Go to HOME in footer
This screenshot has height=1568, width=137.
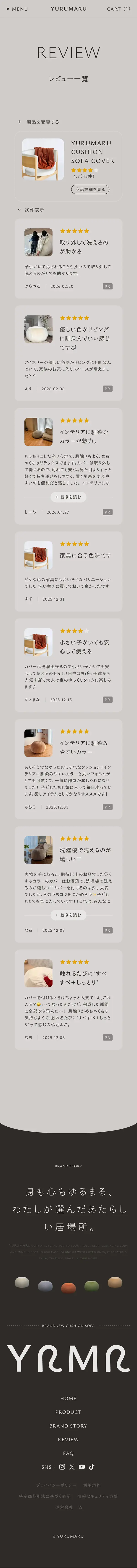pos(68,1398)
